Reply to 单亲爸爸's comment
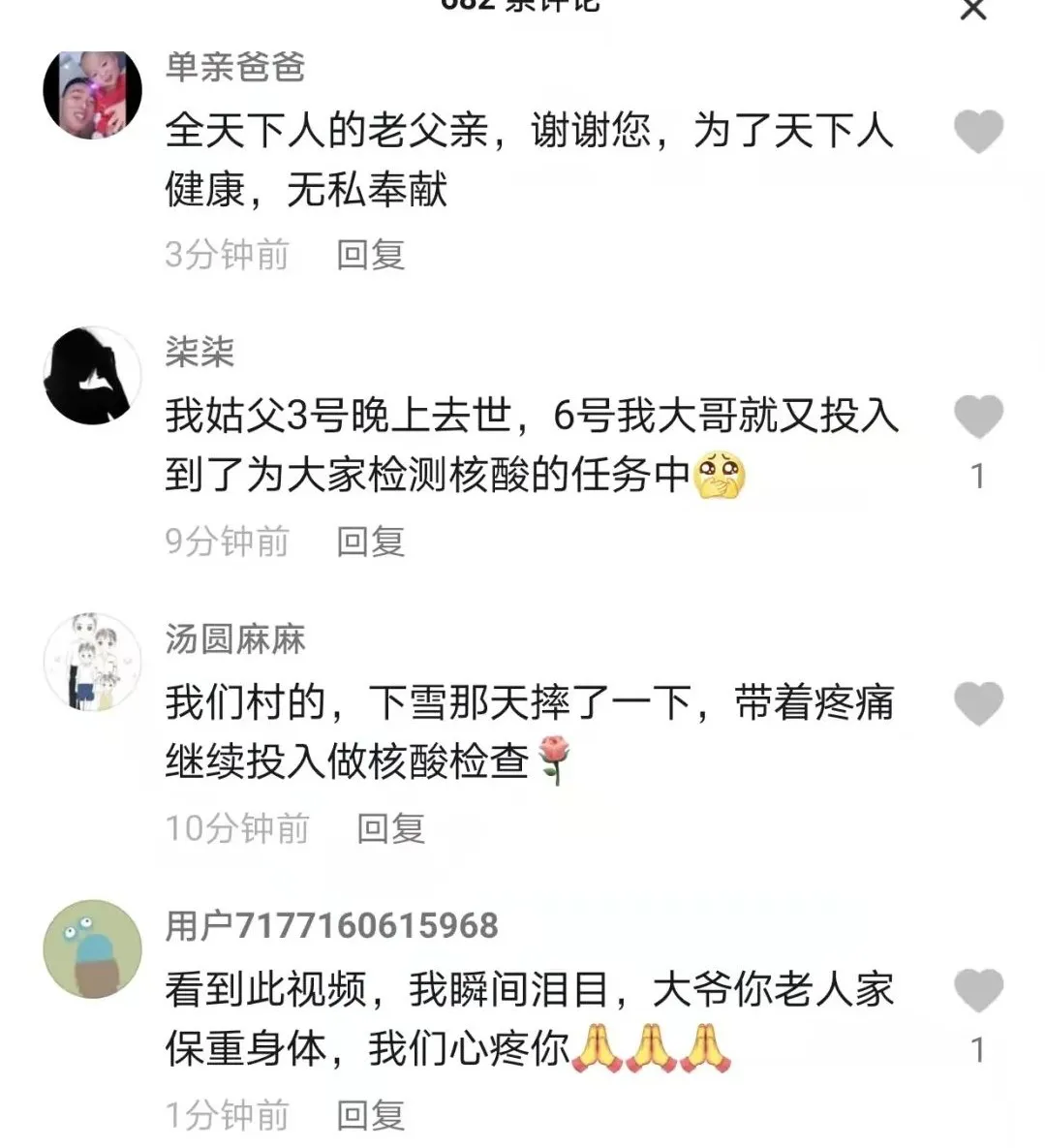This screenshot has height=1148, width=1045. pyautogui.click(x=370, y=255)
